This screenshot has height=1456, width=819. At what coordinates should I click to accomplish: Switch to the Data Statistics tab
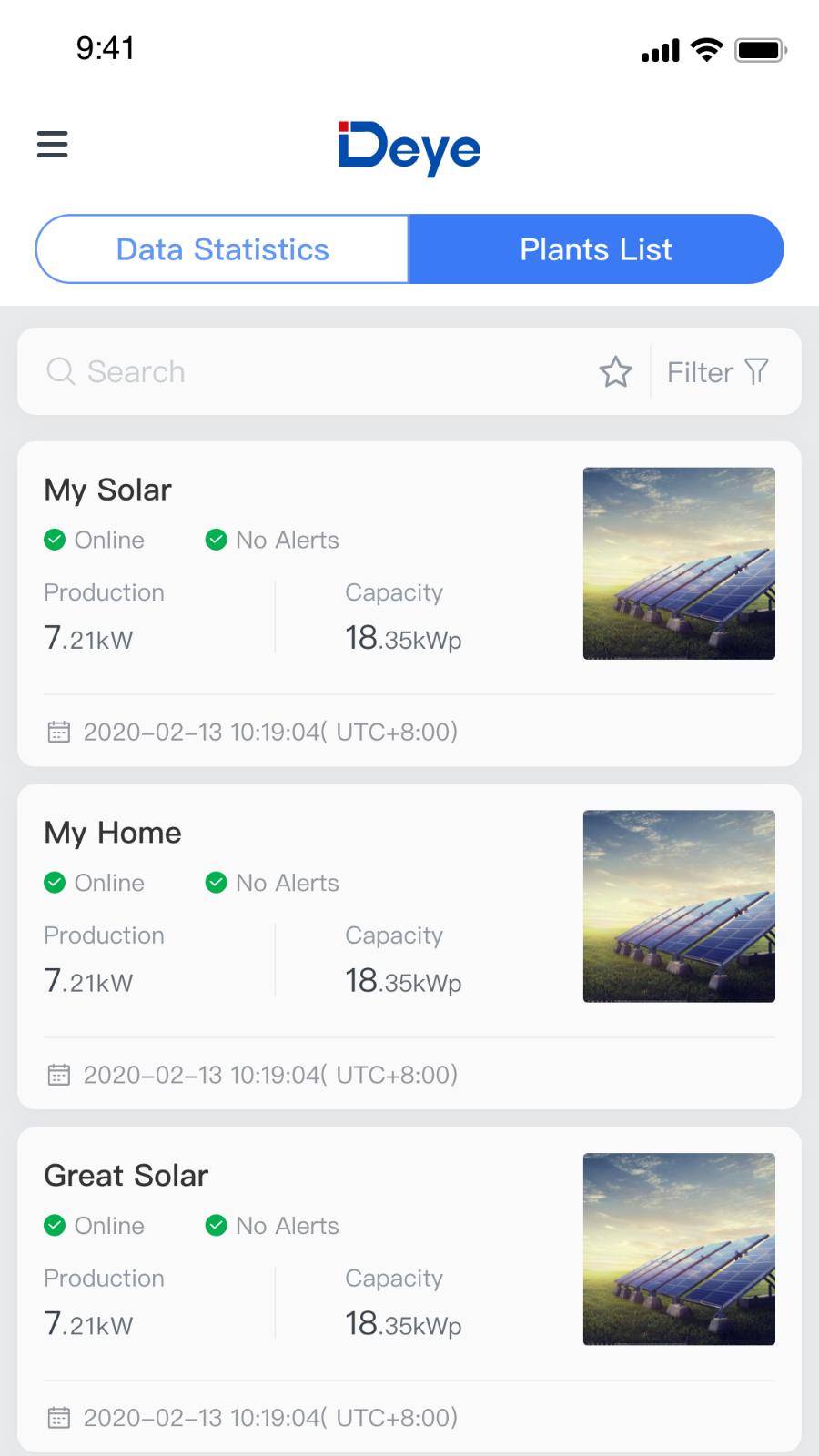[221, 248]
